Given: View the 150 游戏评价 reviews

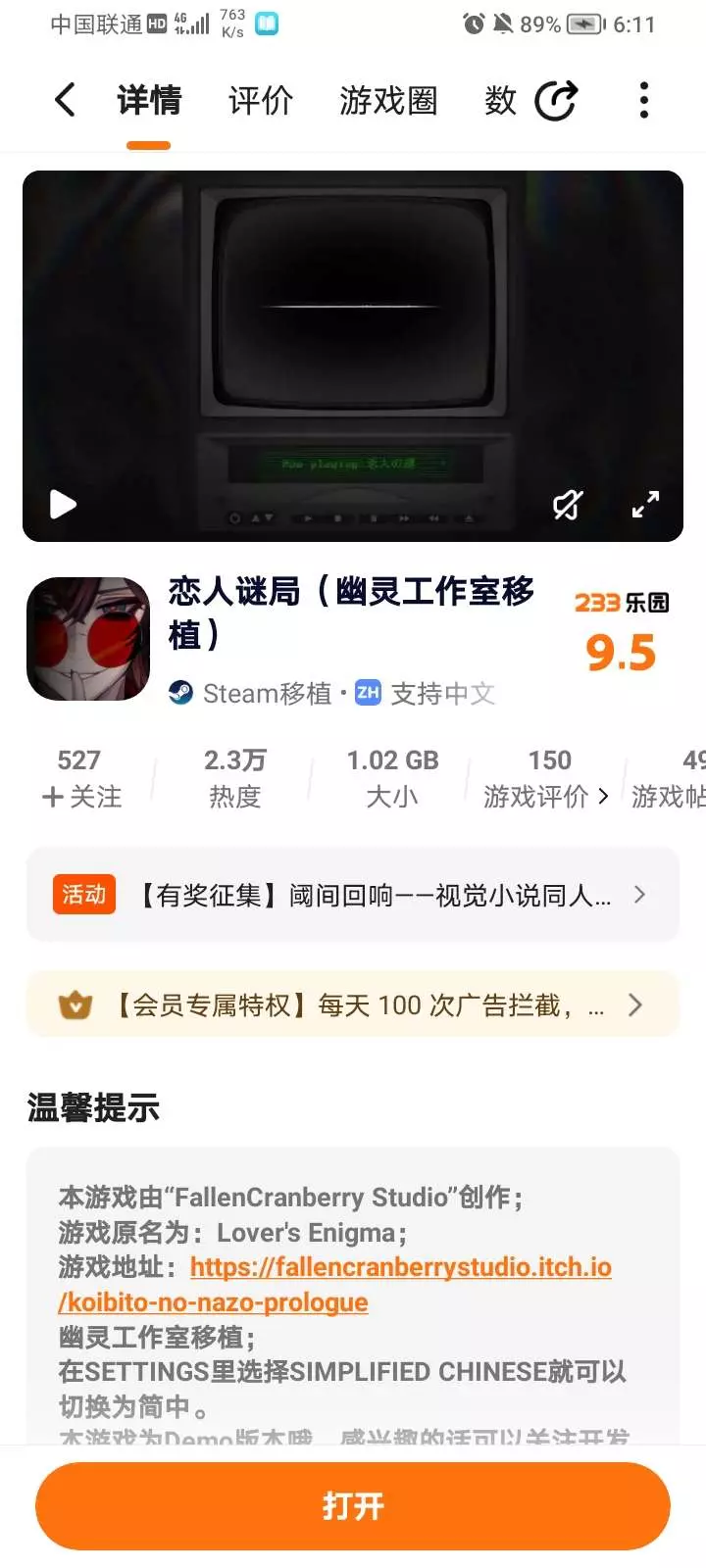Looking at the screenshot, I should coord(546,778).
